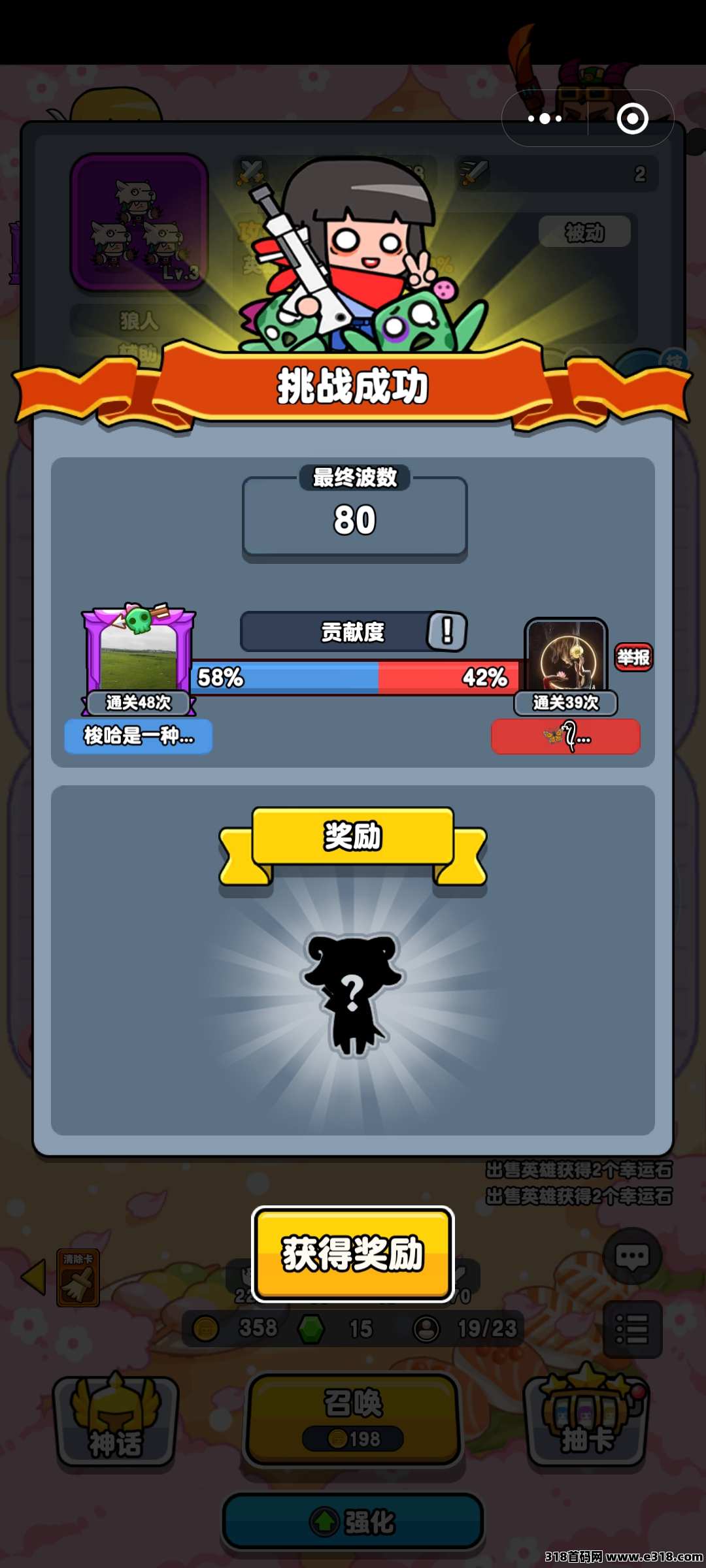
Task: Show contribution info via the exclamation icon
Action: point(447,631)
